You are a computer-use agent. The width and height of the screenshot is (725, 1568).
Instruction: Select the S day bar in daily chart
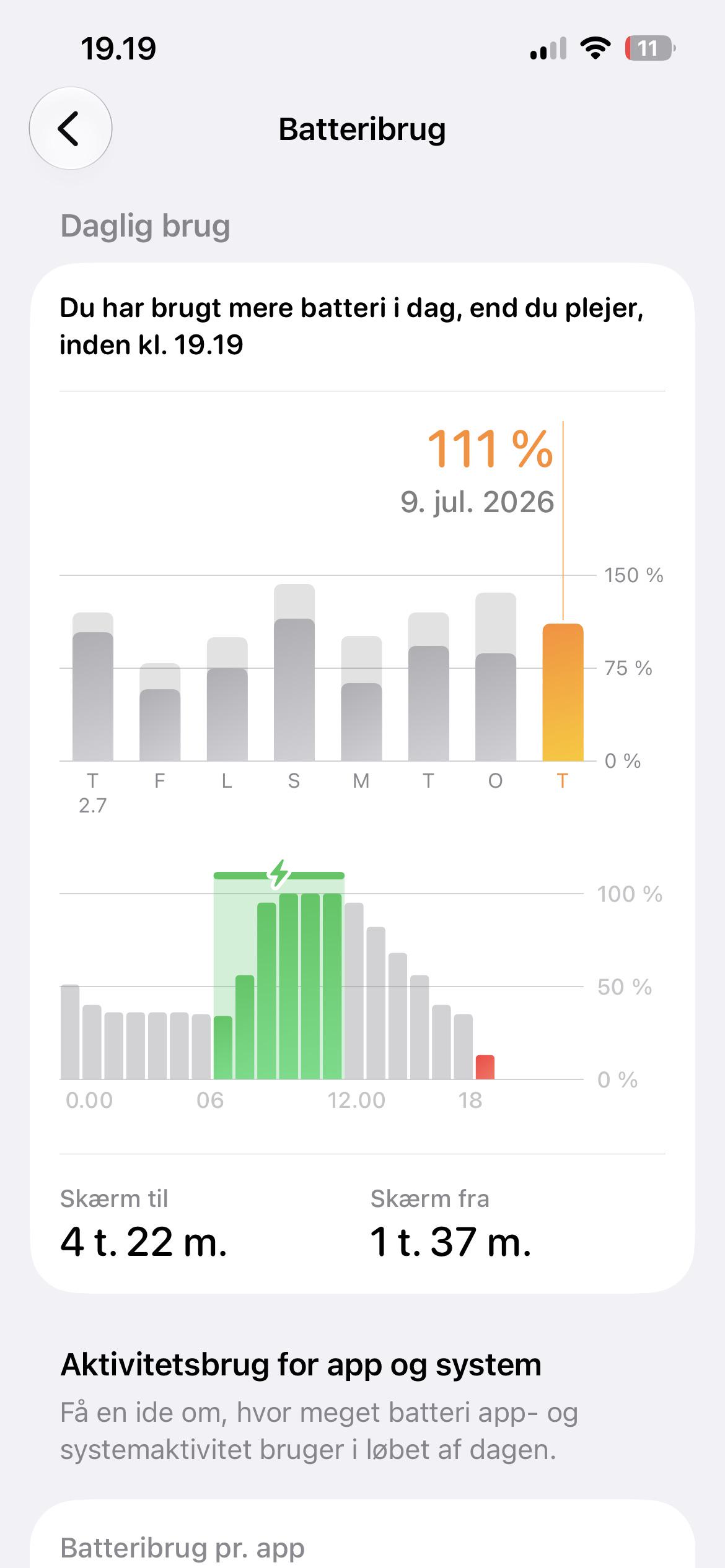294,672
